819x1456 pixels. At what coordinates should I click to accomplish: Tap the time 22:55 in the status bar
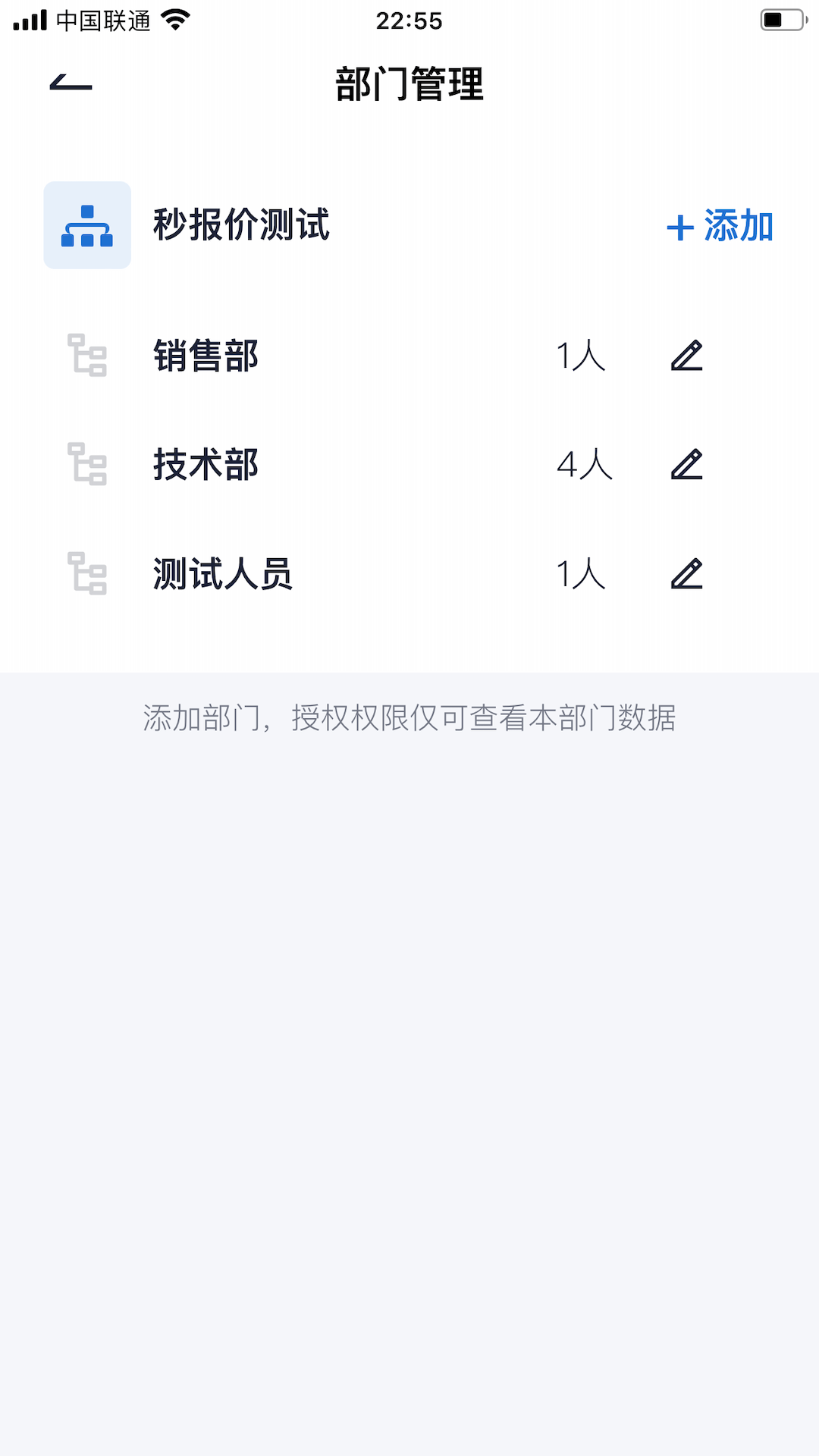(409, 20)
